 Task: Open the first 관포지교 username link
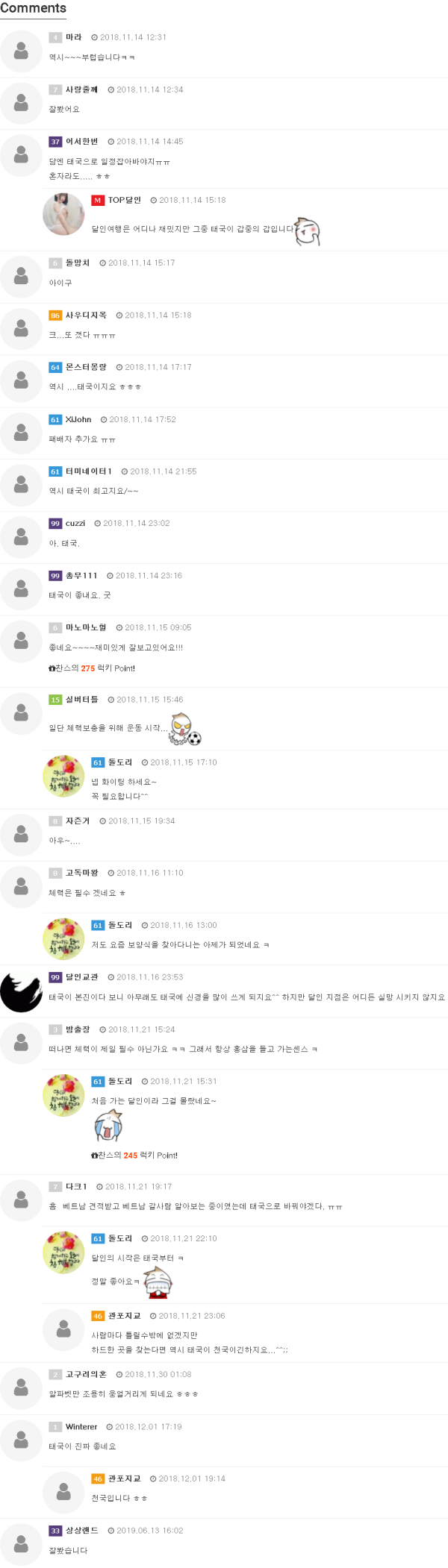pos(124,1316)
